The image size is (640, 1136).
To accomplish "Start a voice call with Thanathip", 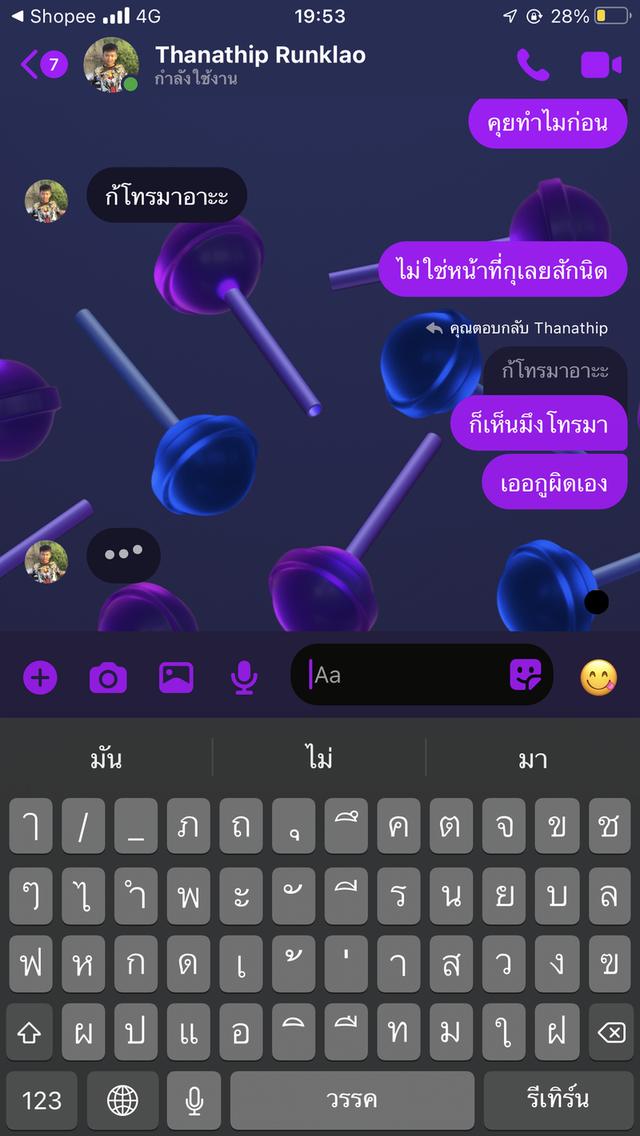I will point(532,65).
